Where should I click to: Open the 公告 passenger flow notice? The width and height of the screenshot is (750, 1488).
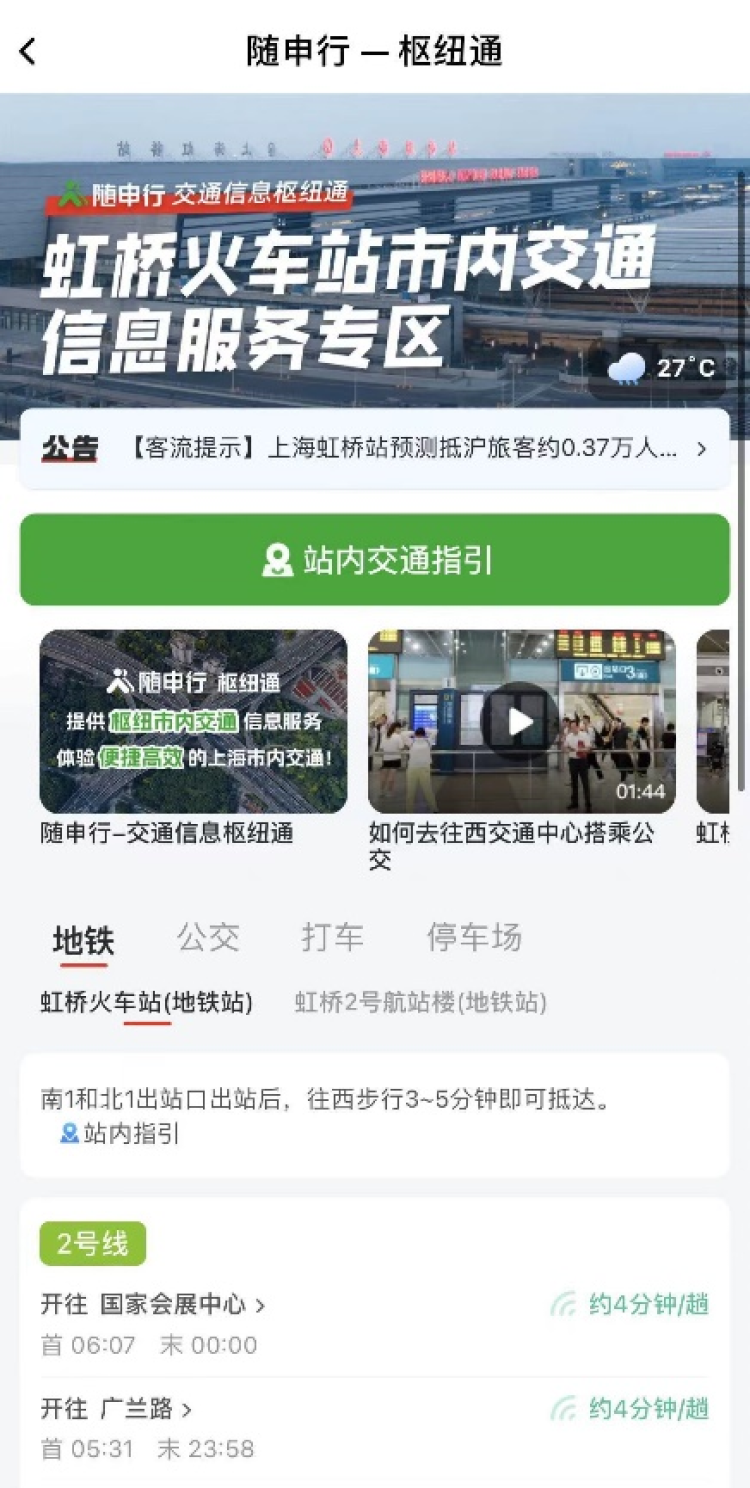tap(375, 449)
